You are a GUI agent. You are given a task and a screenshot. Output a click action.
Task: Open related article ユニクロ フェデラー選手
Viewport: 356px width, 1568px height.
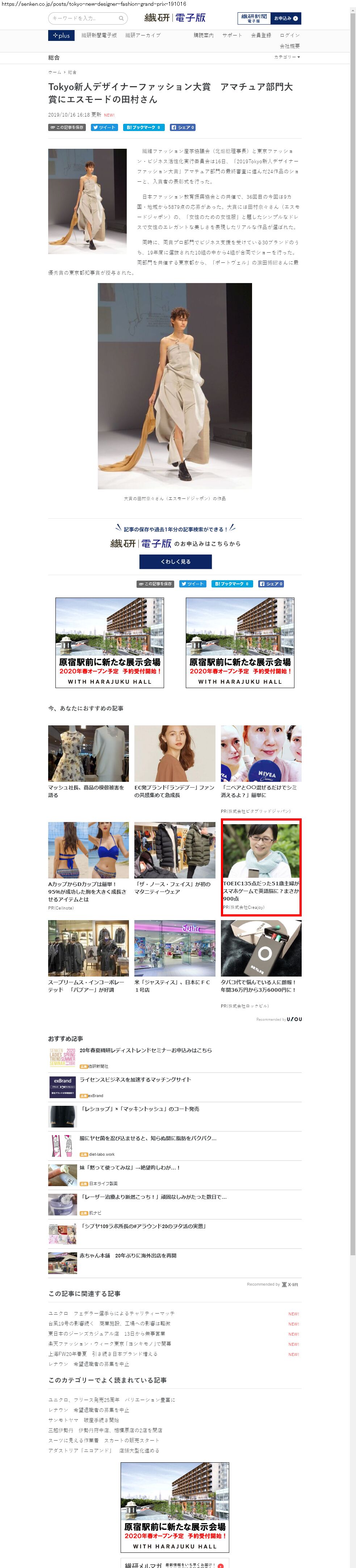112,1313
